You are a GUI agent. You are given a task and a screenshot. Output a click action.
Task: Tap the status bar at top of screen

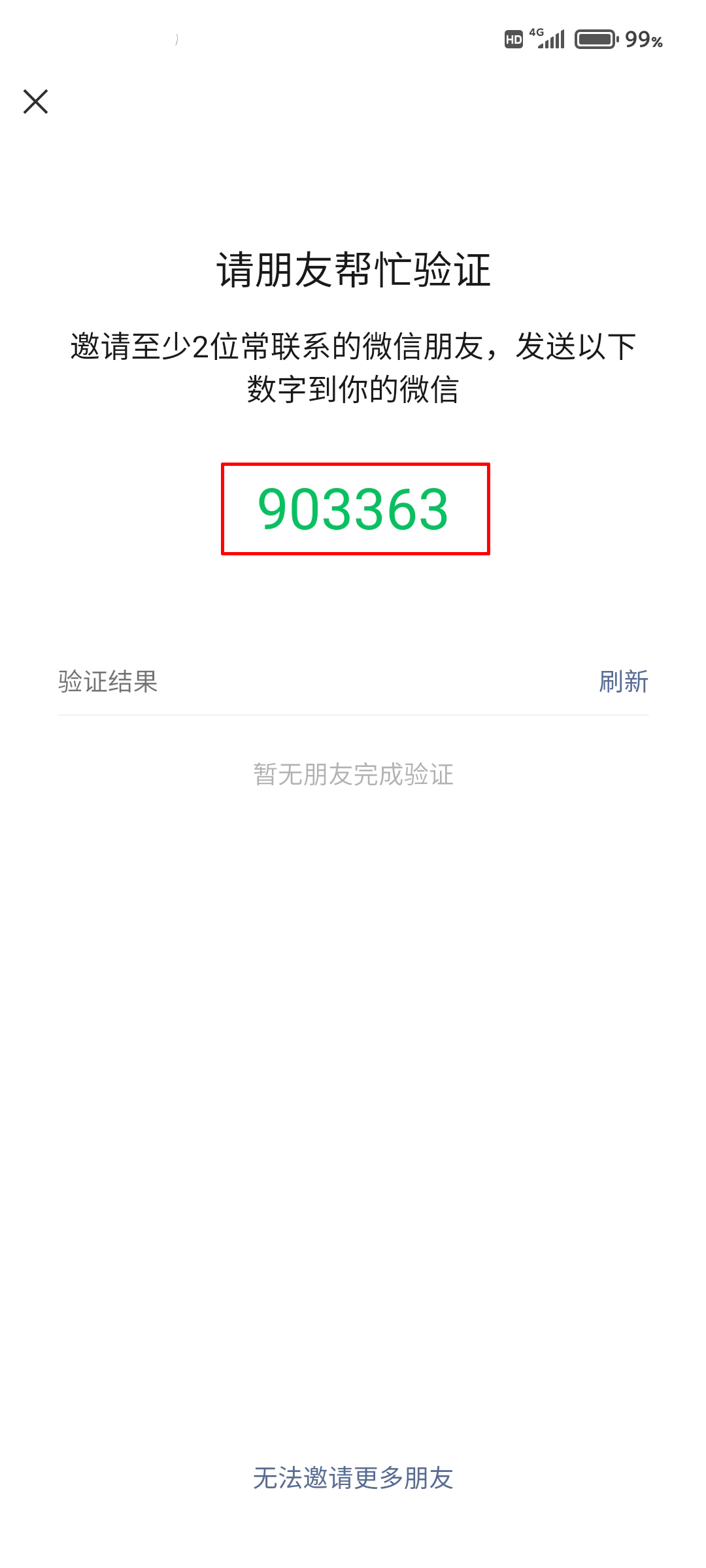(x=353, y=39)
